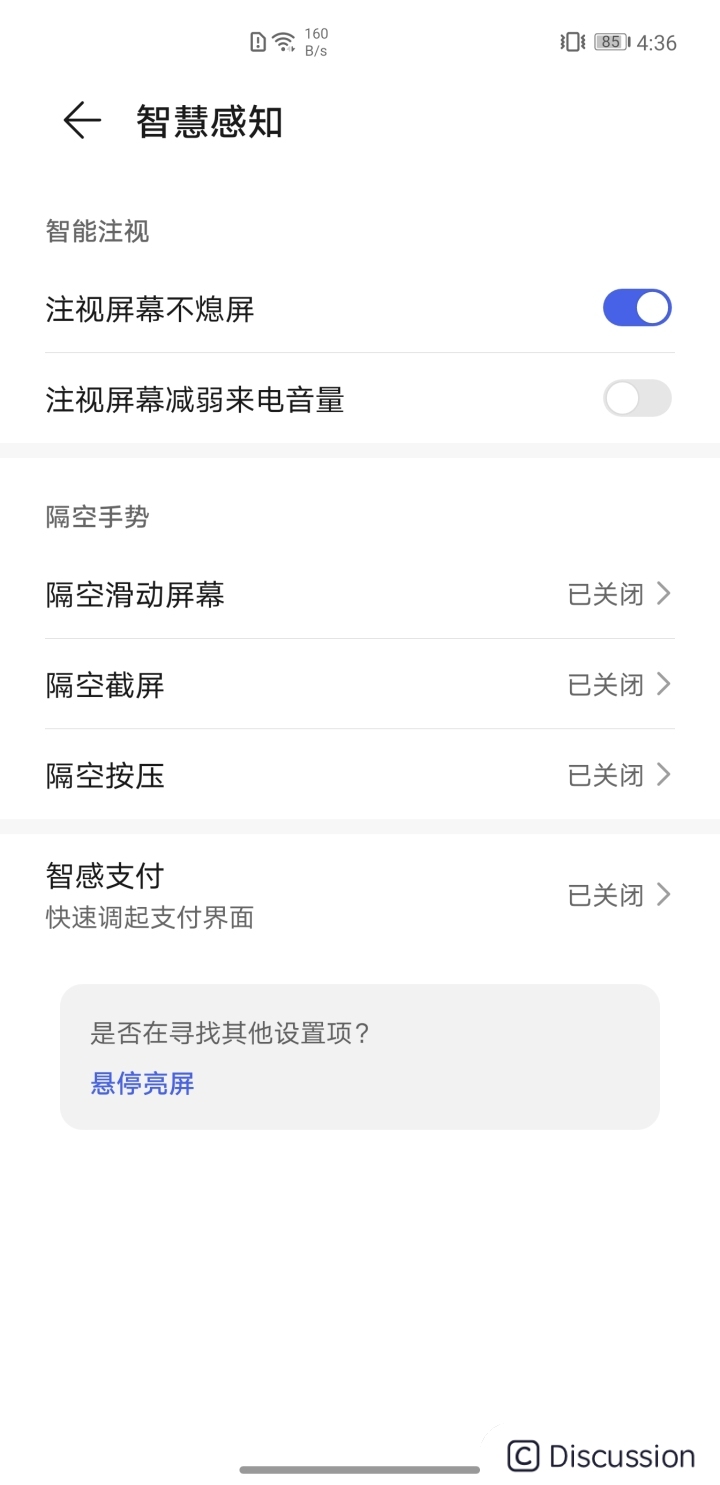720x1485 pixels.
Task: Open 隔空滑动屏幕 settings
Action: 360,595
